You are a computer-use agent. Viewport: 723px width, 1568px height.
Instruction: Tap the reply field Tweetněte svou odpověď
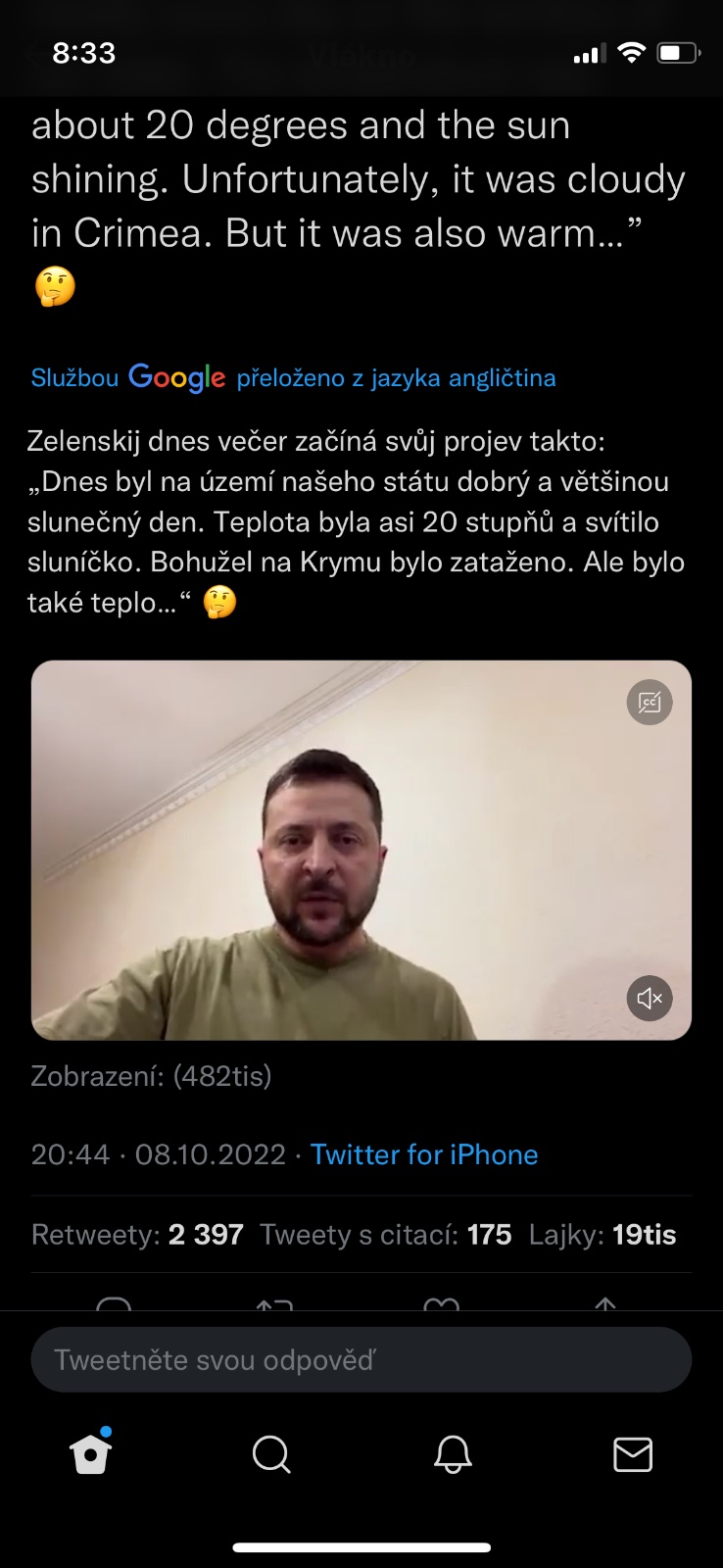[x=361, y=1360]
